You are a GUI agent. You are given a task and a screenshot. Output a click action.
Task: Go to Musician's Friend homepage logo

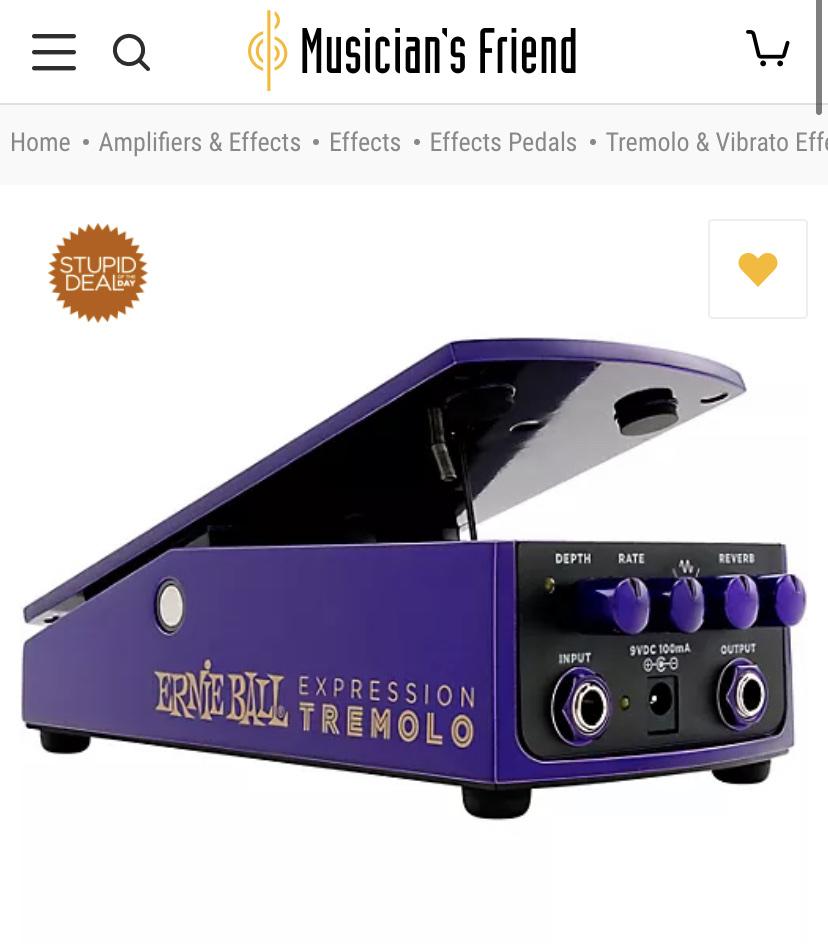click(412, 51)
